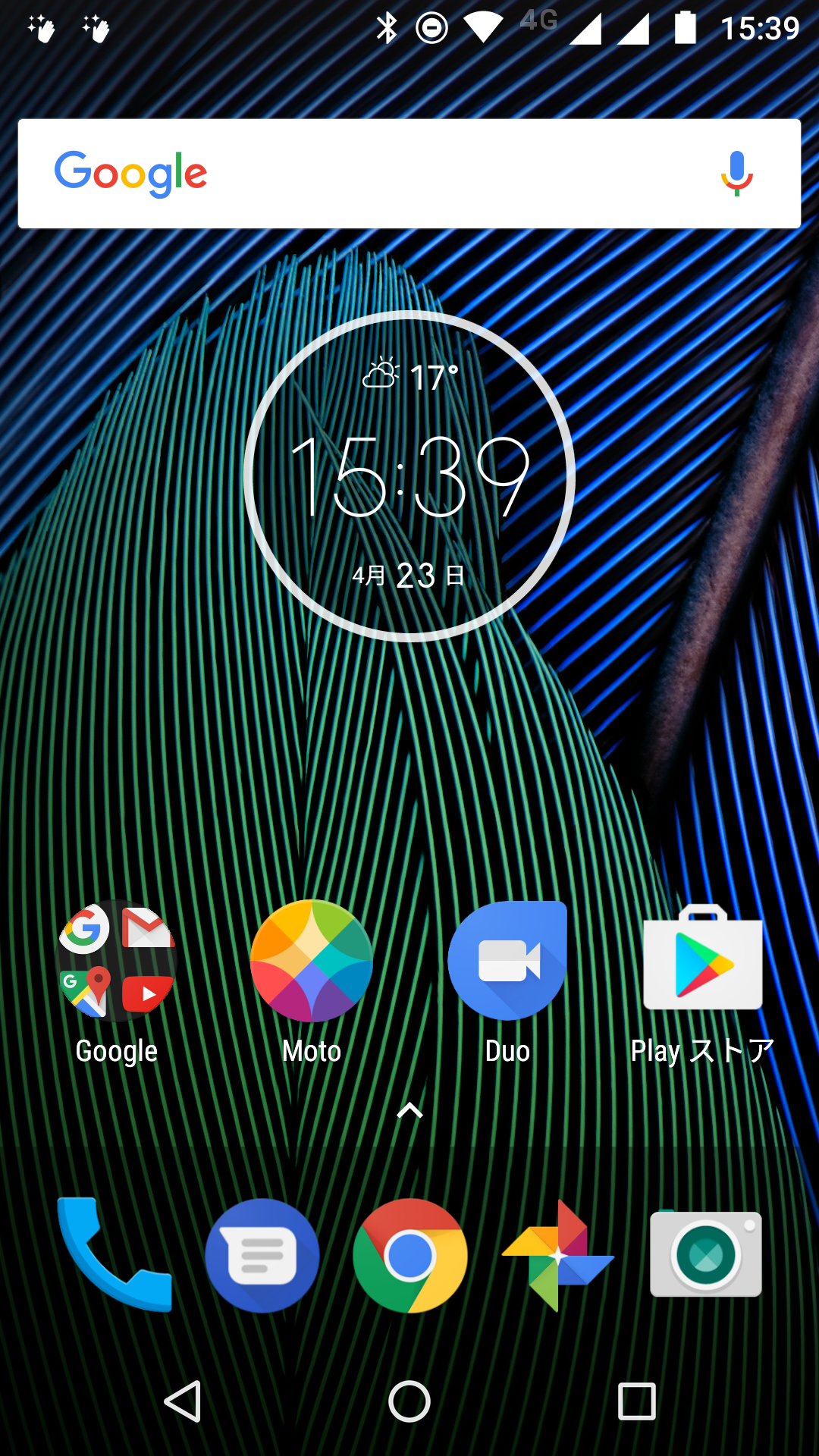
Task: Open the Play ストア app
Action: (x=703, y=962)
